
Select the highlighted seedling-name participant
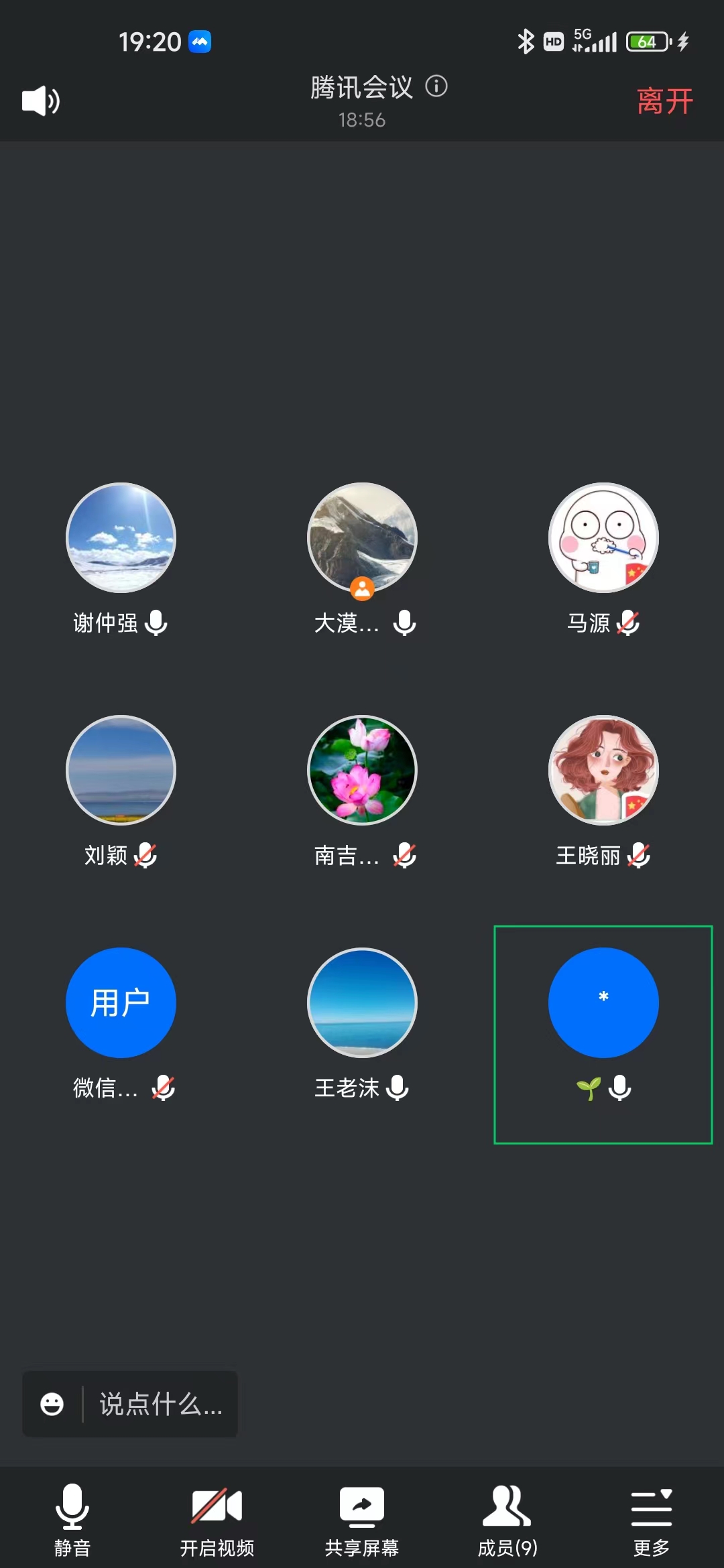pos(603,1003)
